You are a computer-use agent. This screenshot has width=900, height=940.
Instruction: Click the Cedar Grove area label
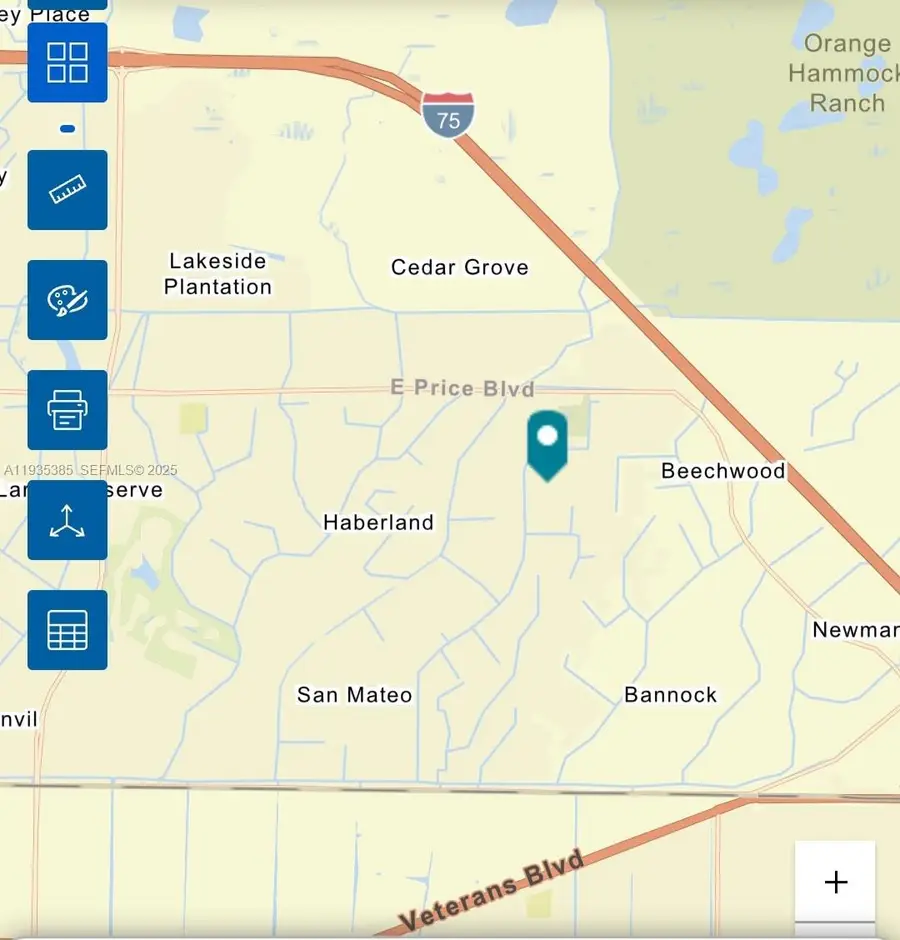point(459,267)
